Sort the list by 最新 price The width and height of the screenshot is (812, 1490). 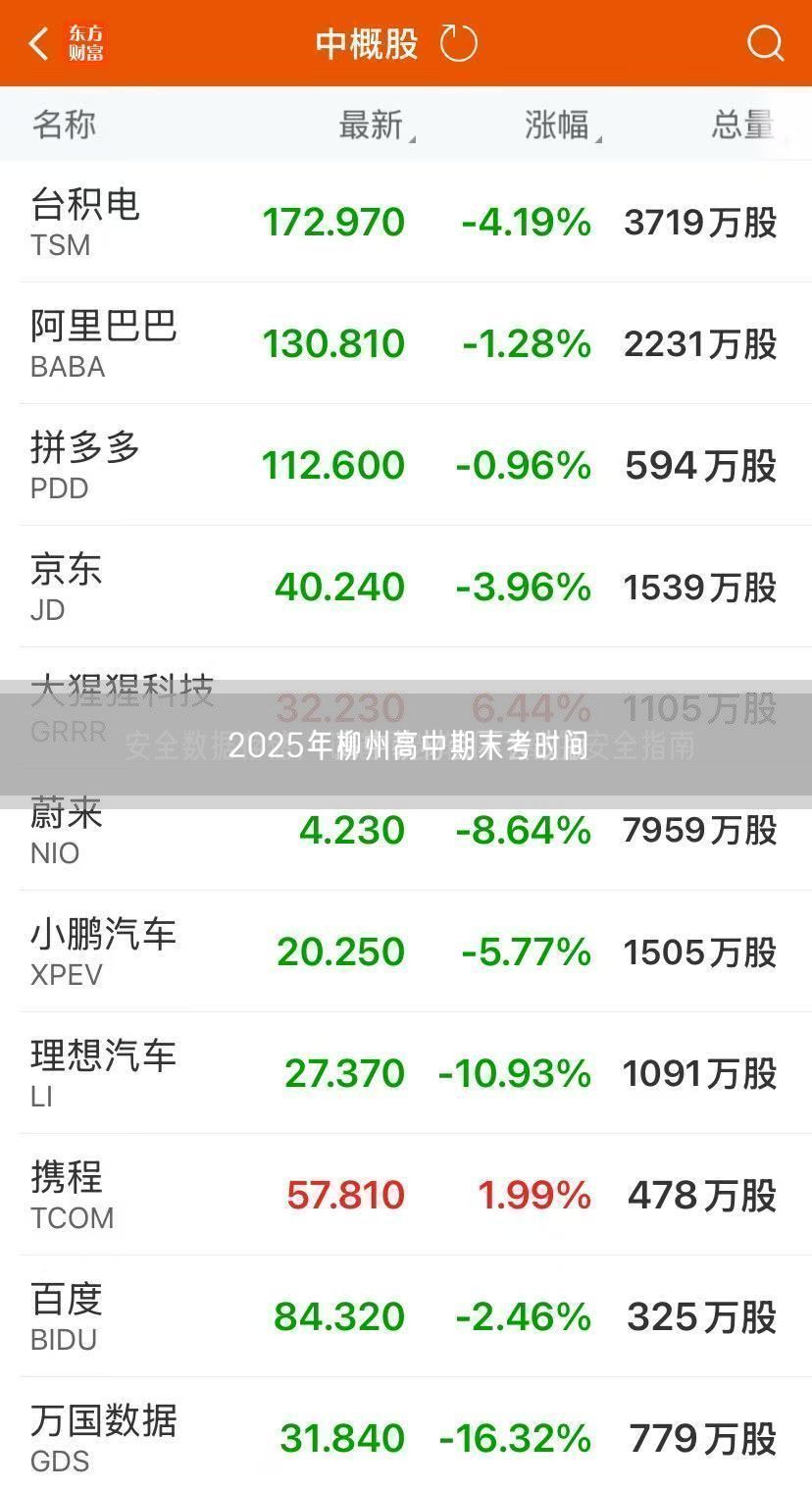tap(373, 126)
